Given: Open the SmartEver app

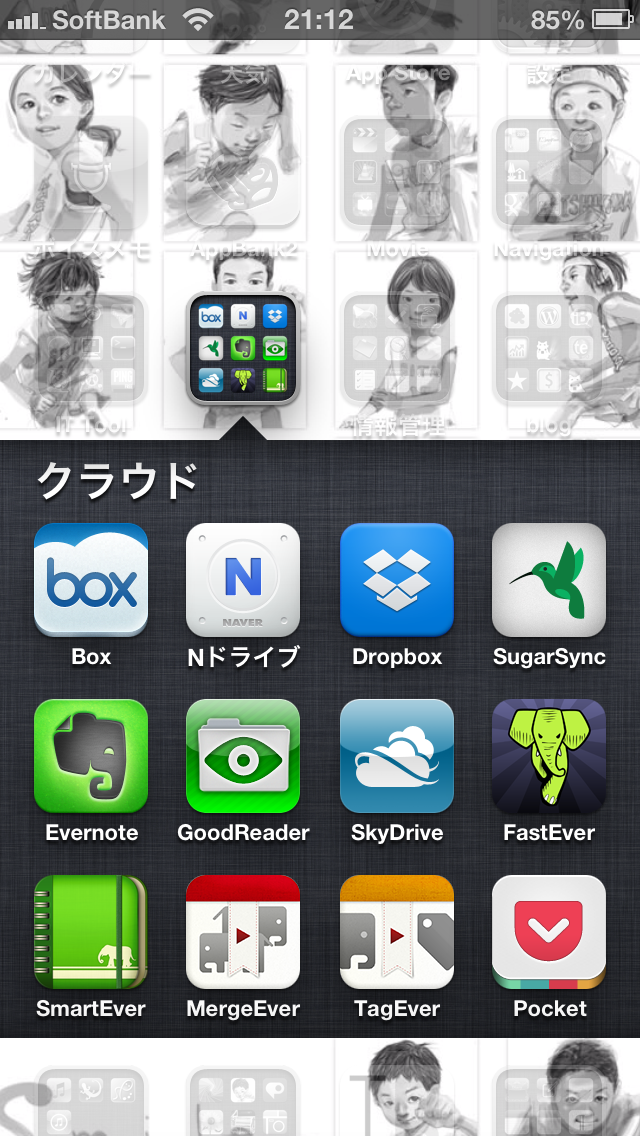Looking at the screenshot, I should coord(91,932).
